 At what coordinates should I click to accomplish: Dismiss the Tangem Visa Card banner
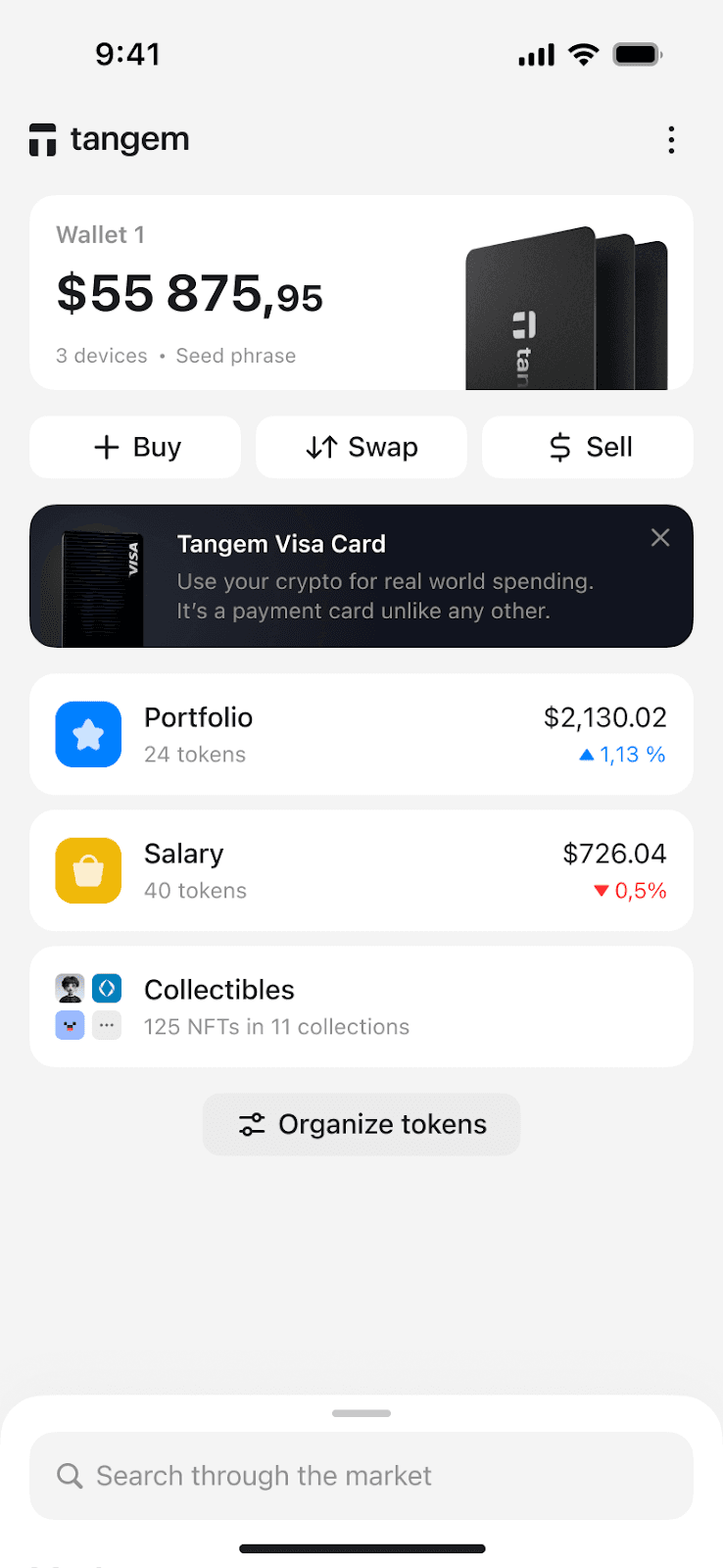coord(660,537)
